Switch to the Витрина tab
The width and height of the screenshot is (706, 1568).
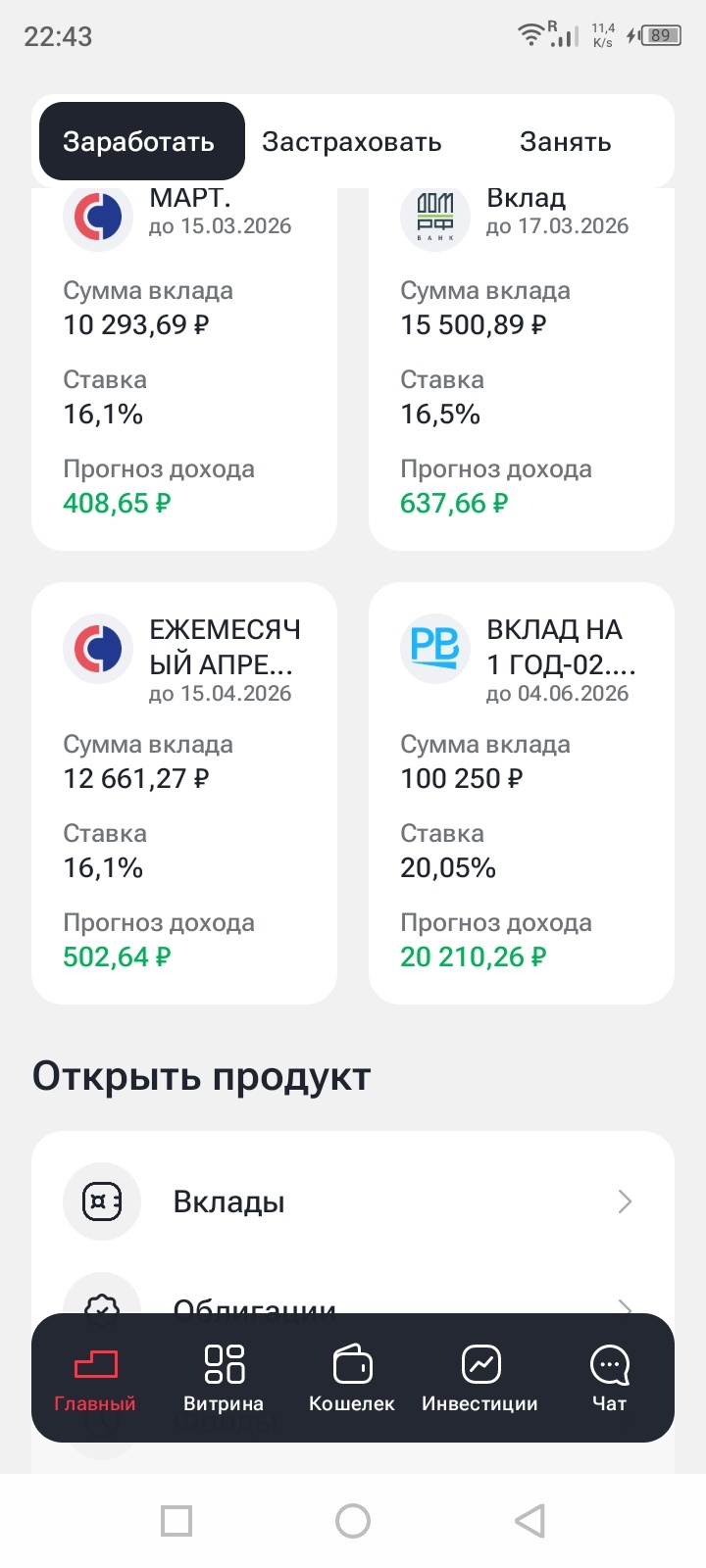point(224,1378)
